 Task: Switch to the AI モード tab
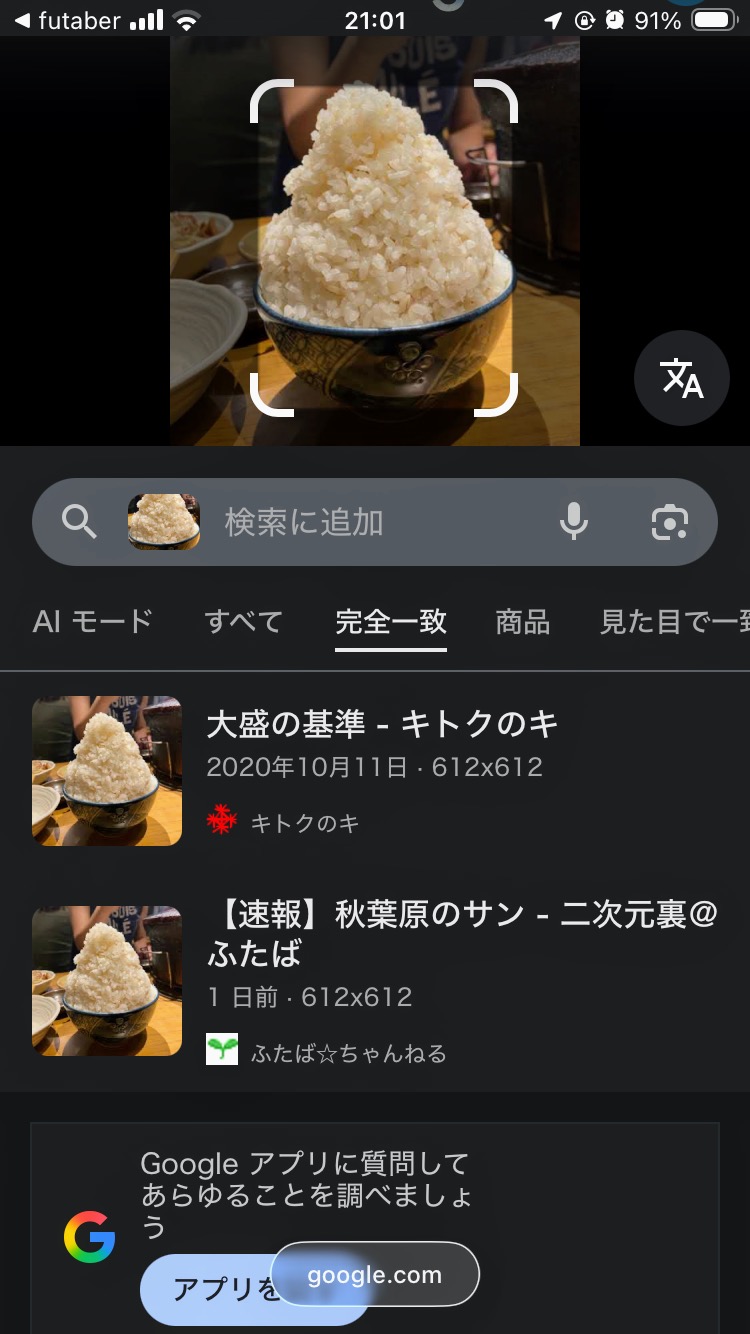click(92, 621)
